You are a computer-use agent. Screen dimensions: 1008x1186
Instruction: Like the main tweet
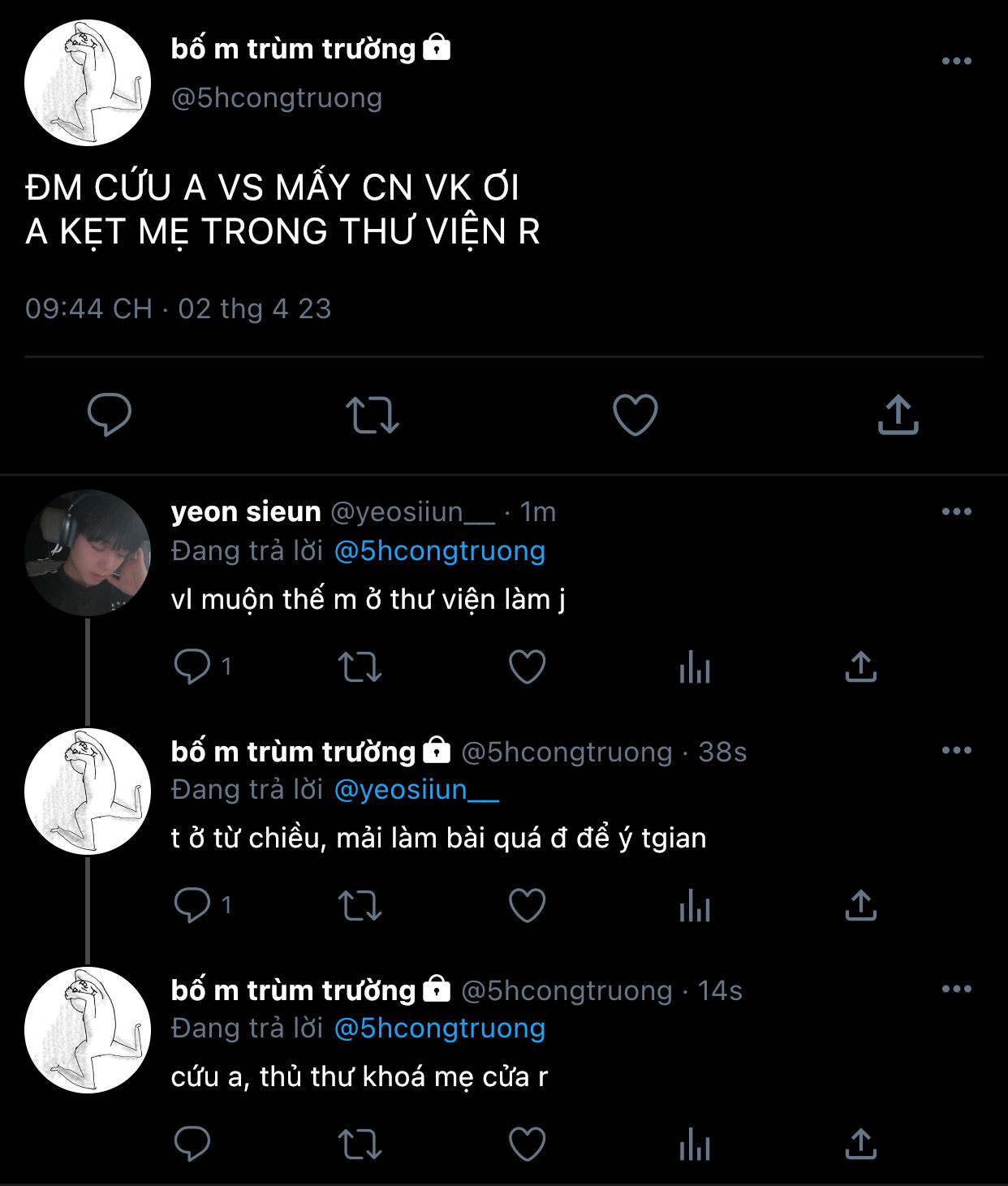635,415
